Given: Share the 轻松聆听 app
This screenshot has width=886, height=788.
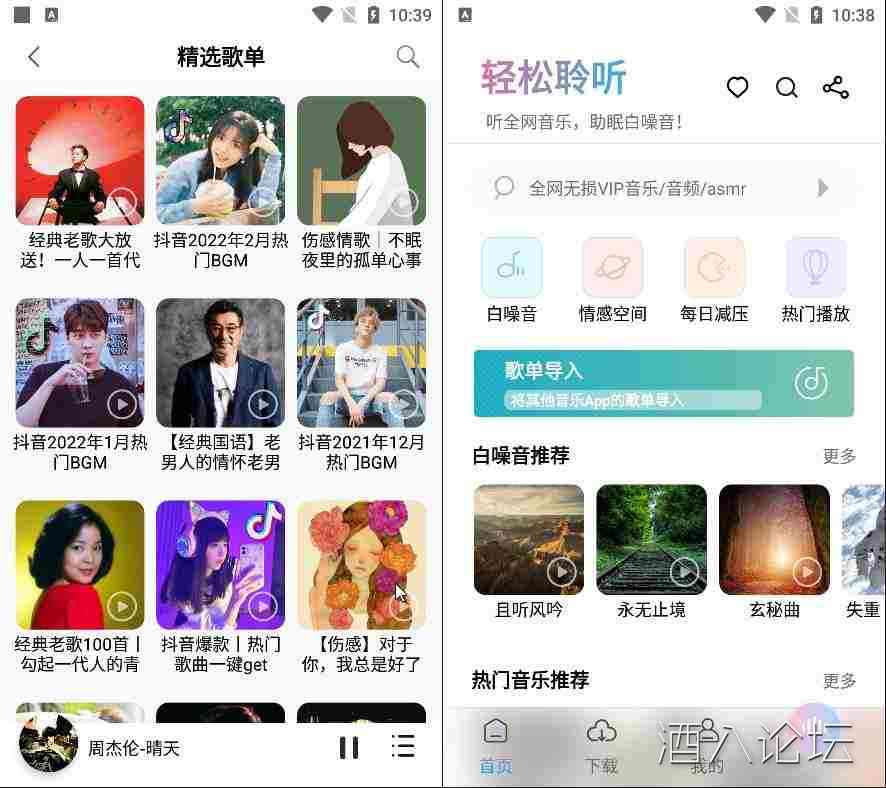Looking at the screenshot, I should point(835,88).
